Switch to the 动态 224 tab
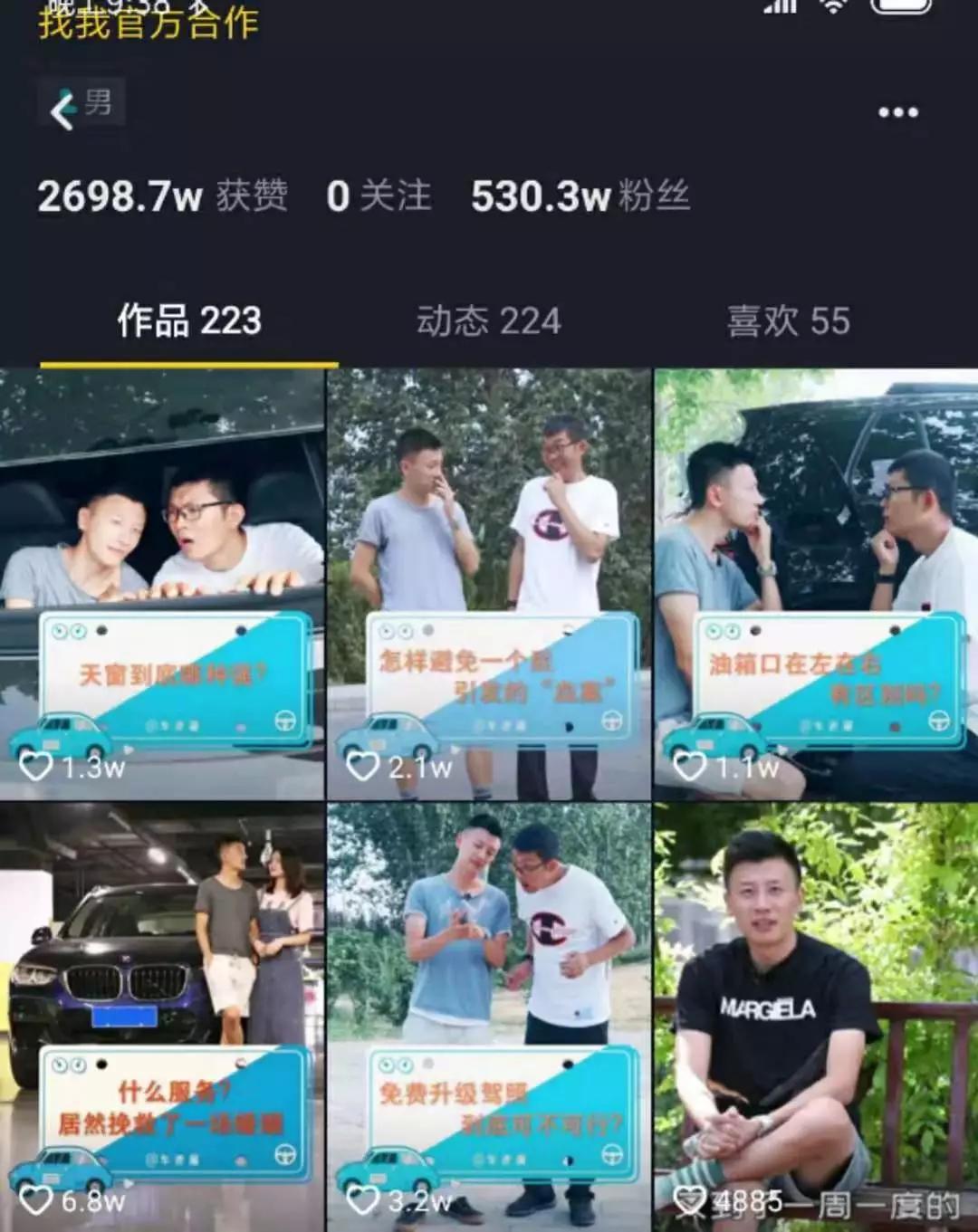The width and height of the screenshot is (978, 1232). (488, 321)
